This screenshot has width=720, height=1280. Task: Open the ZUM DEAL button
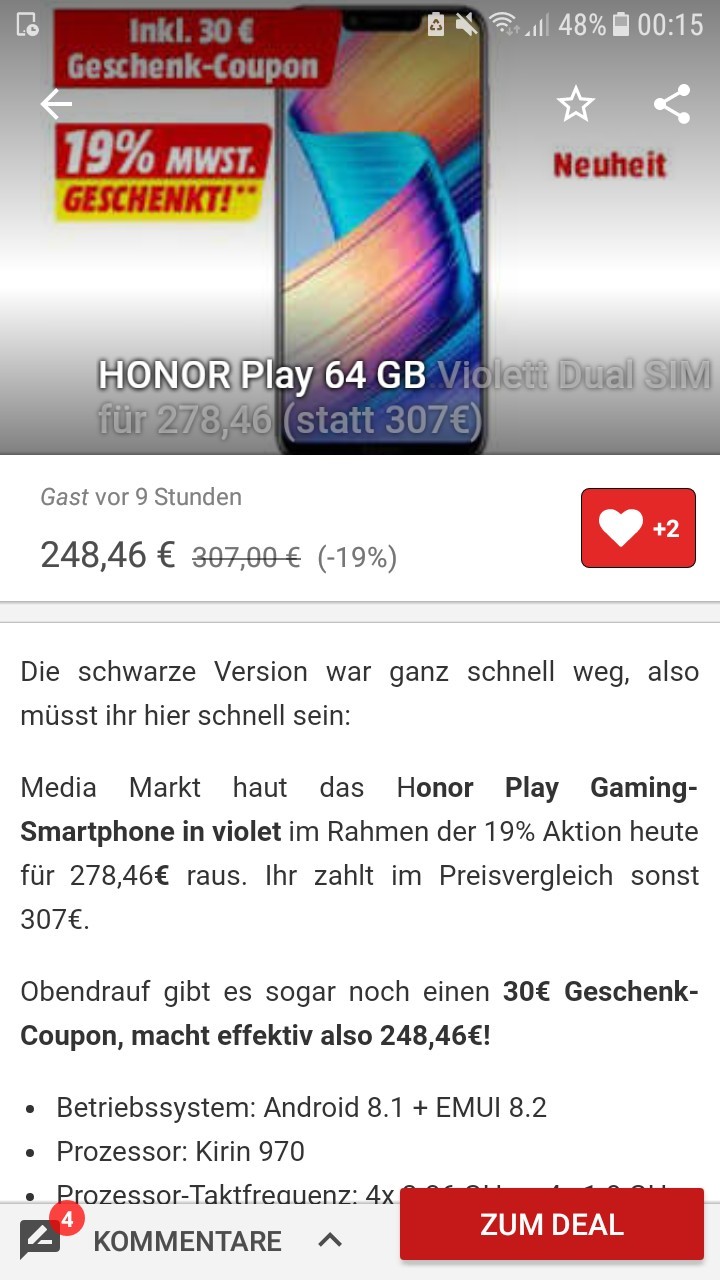551,1224
